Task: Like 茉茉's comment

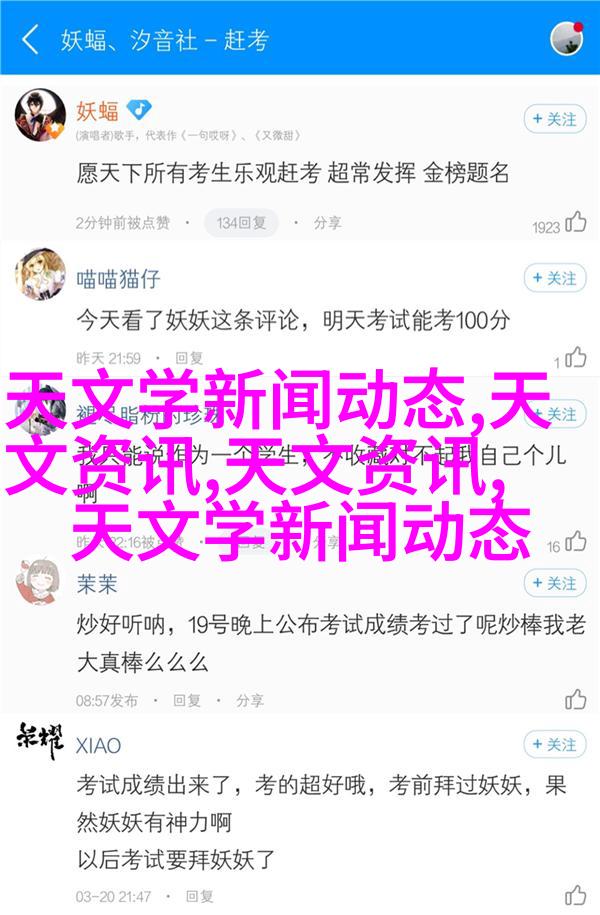Action: [575, 698]
